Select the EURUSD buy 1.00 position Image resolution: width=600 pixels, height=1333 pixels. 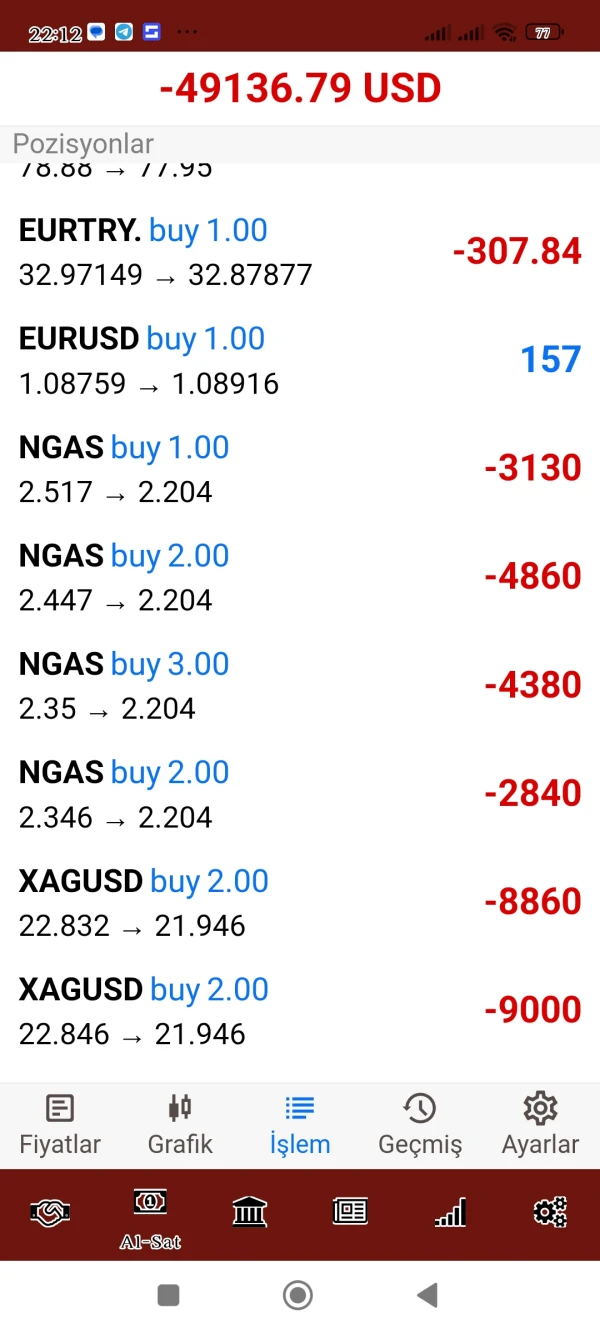pos(300,360)
